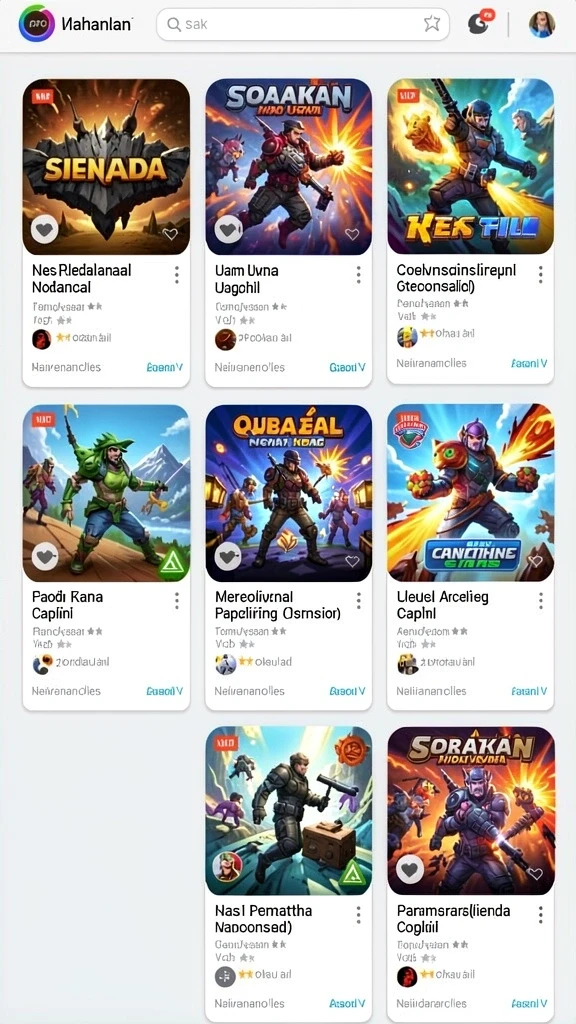Image resolution: width=576 pixels, height=1024 pixels.
Task: Tap the star icon in the search bar
Action: click(432, 24)
